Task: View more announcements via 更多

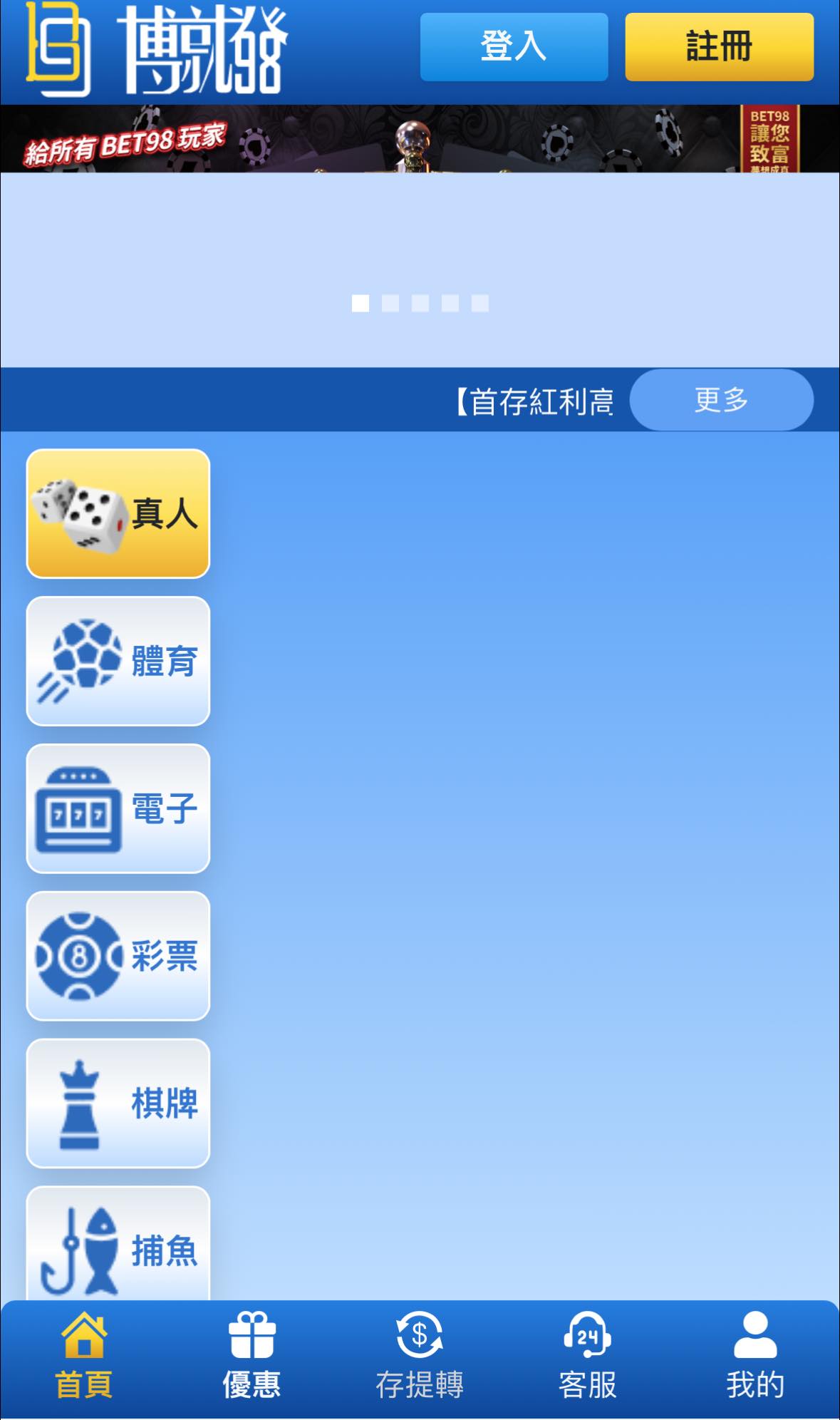Action: [721, 400]
